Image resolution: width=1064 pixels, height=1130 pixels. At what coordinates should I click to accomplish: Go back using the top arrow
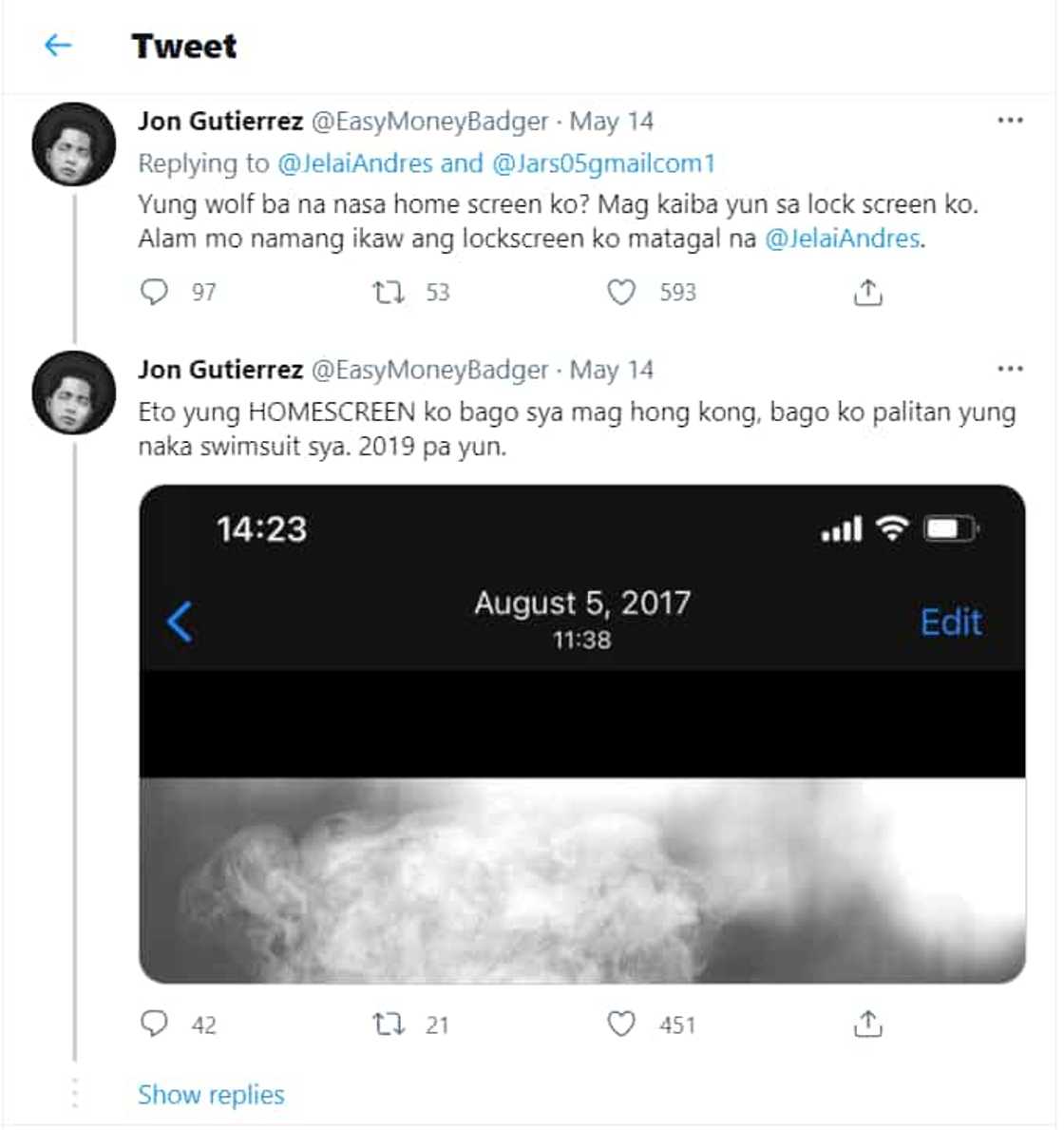58,45
